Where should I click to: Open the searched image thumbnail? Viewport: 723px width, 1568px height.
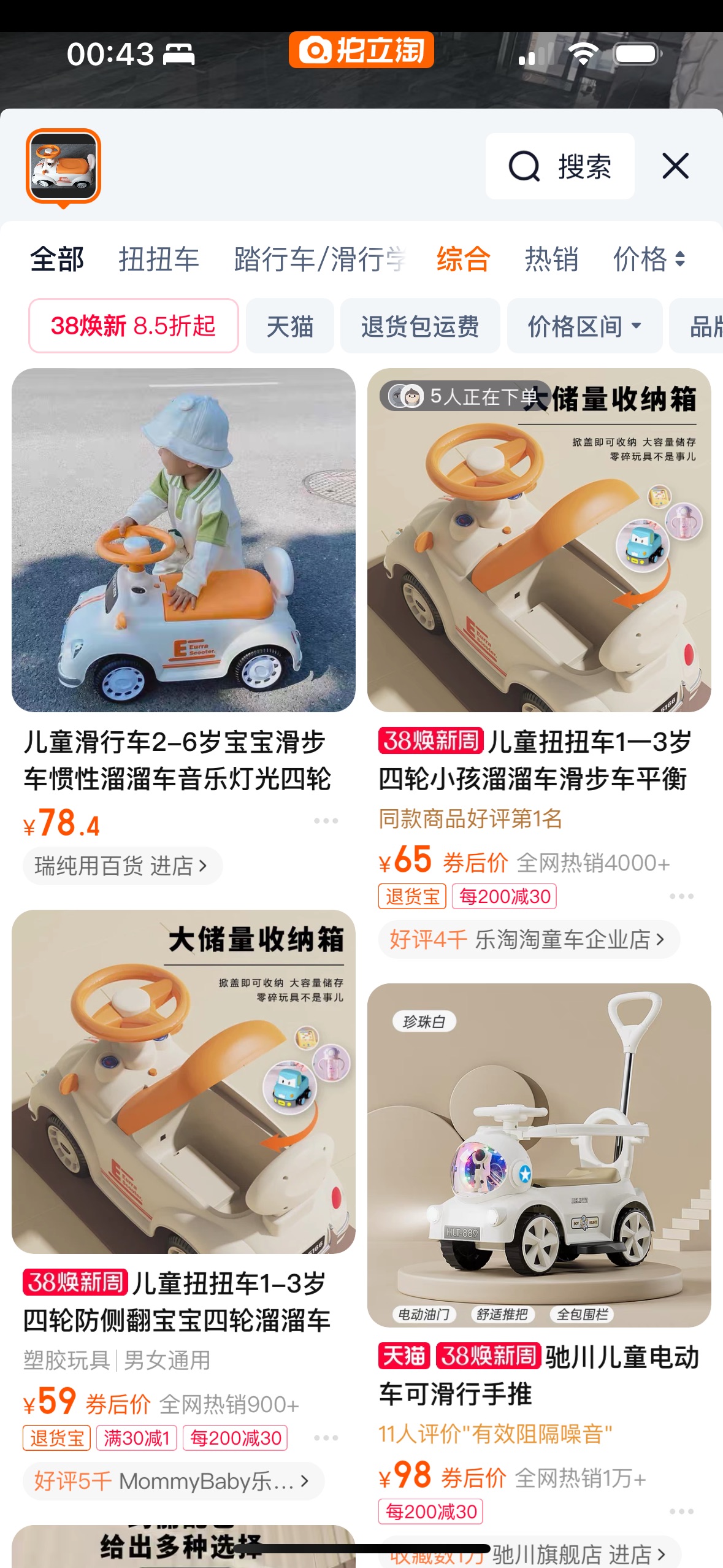[63, 166]
